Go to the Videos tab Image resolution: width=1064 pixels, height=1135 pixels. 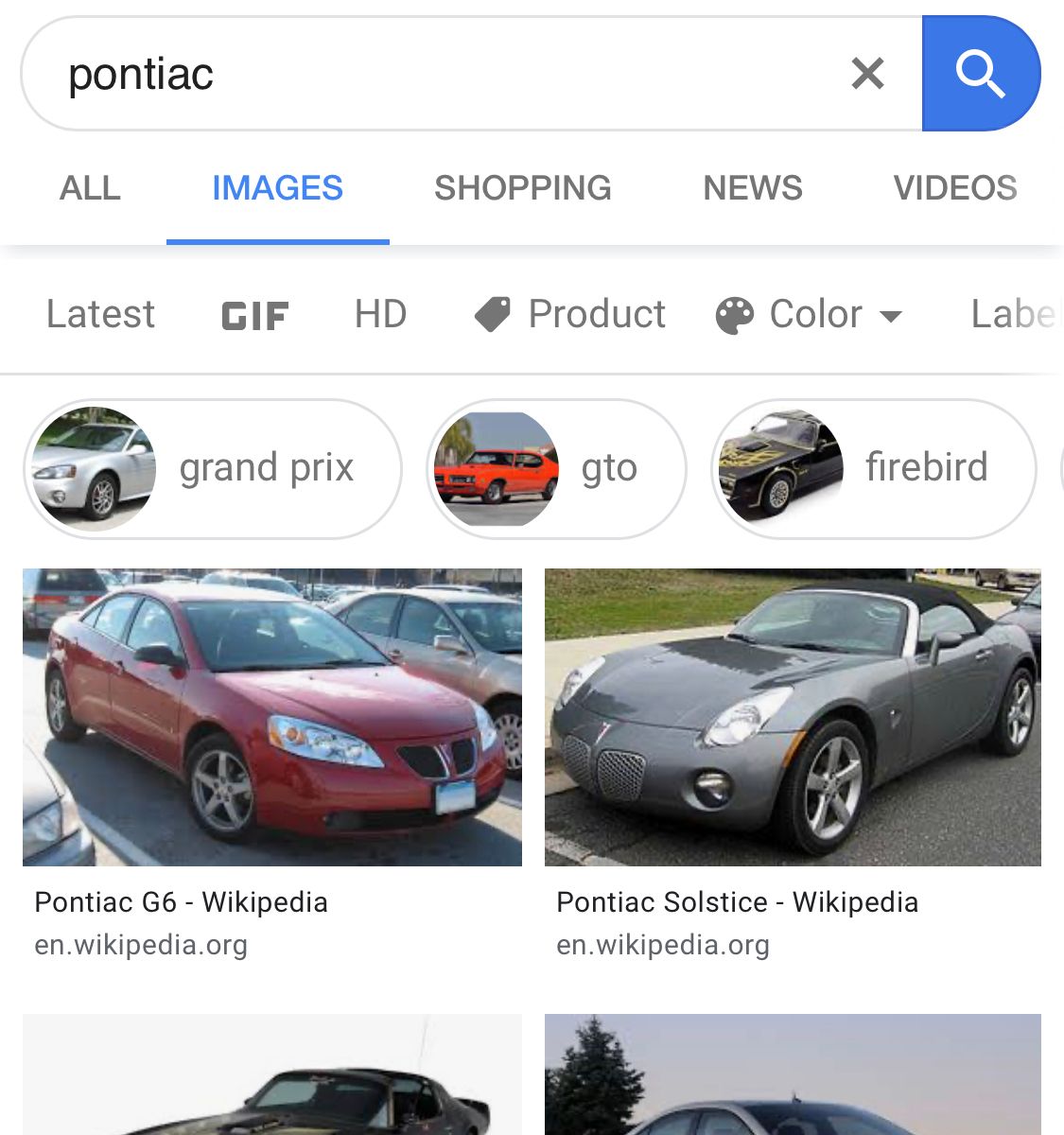point(954,188)
